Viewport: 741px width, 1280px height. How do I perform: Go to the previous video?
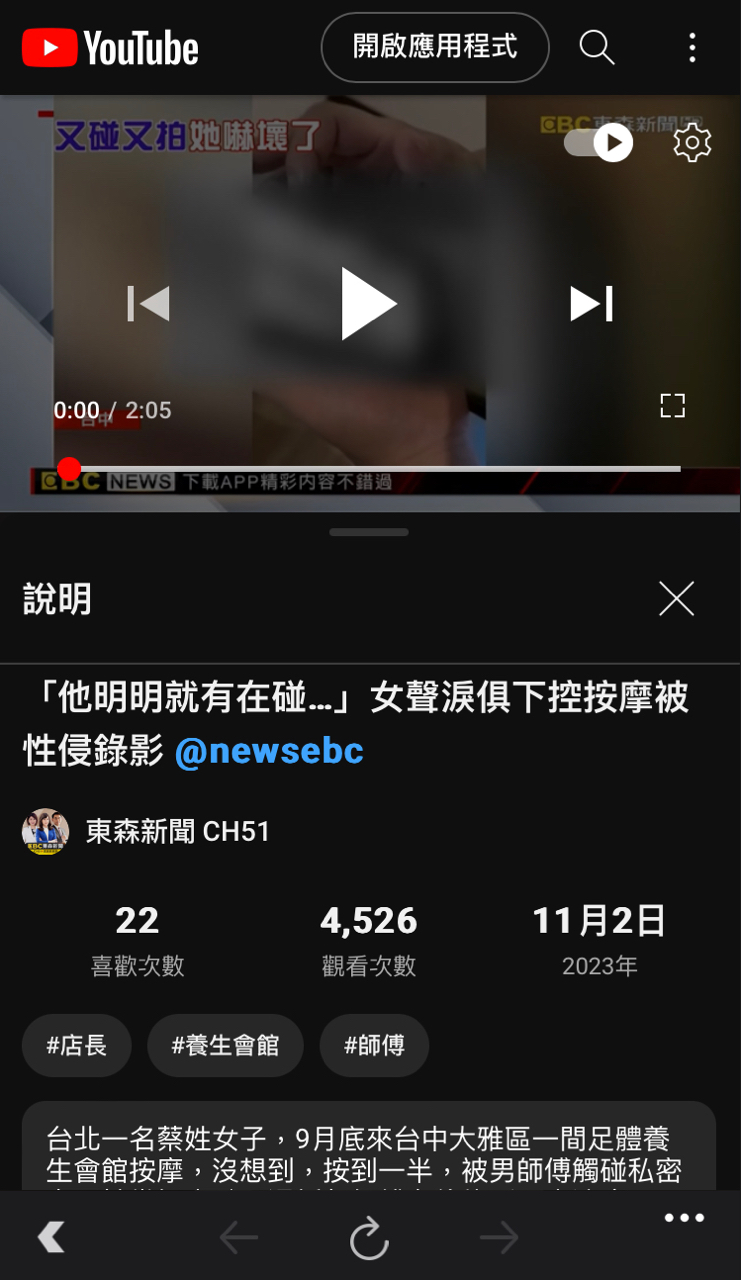(148, 304)
